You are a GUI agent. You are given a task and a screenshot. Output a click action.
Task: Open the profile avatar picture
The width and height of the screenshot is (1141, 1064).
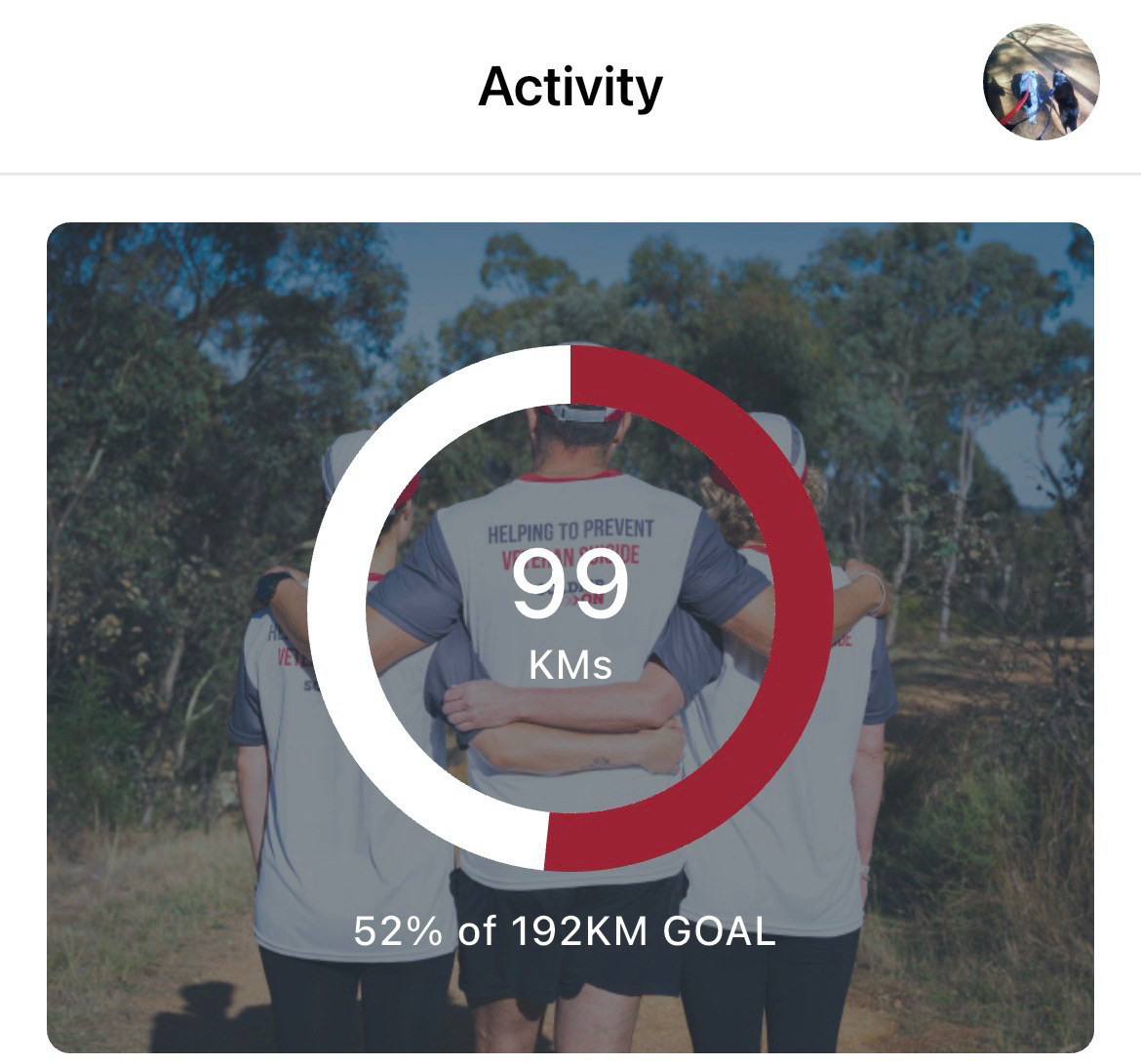click(1041, 83)
